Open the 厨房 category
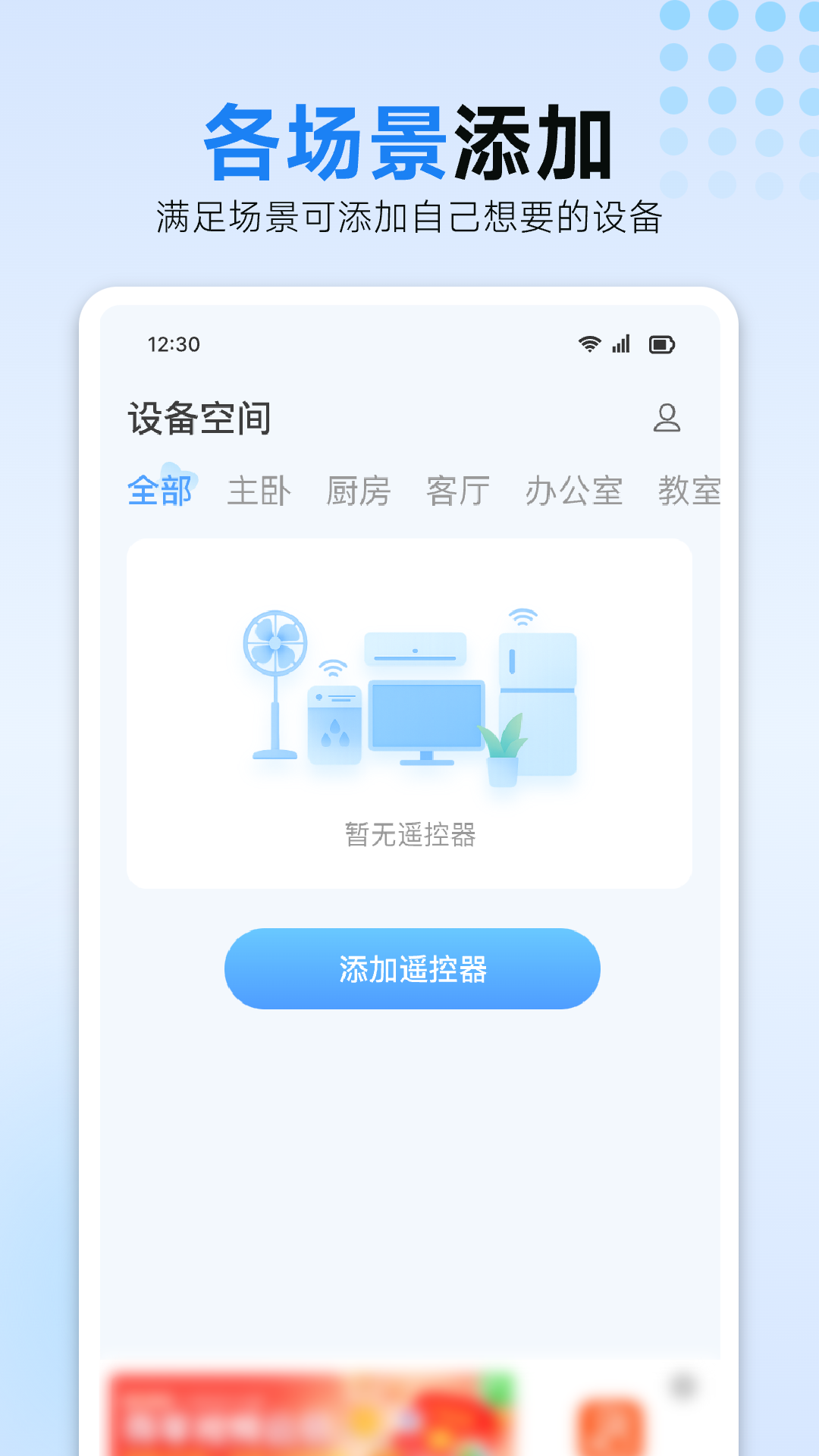The height and width of the screenshot is (1456, 819). 359,491
